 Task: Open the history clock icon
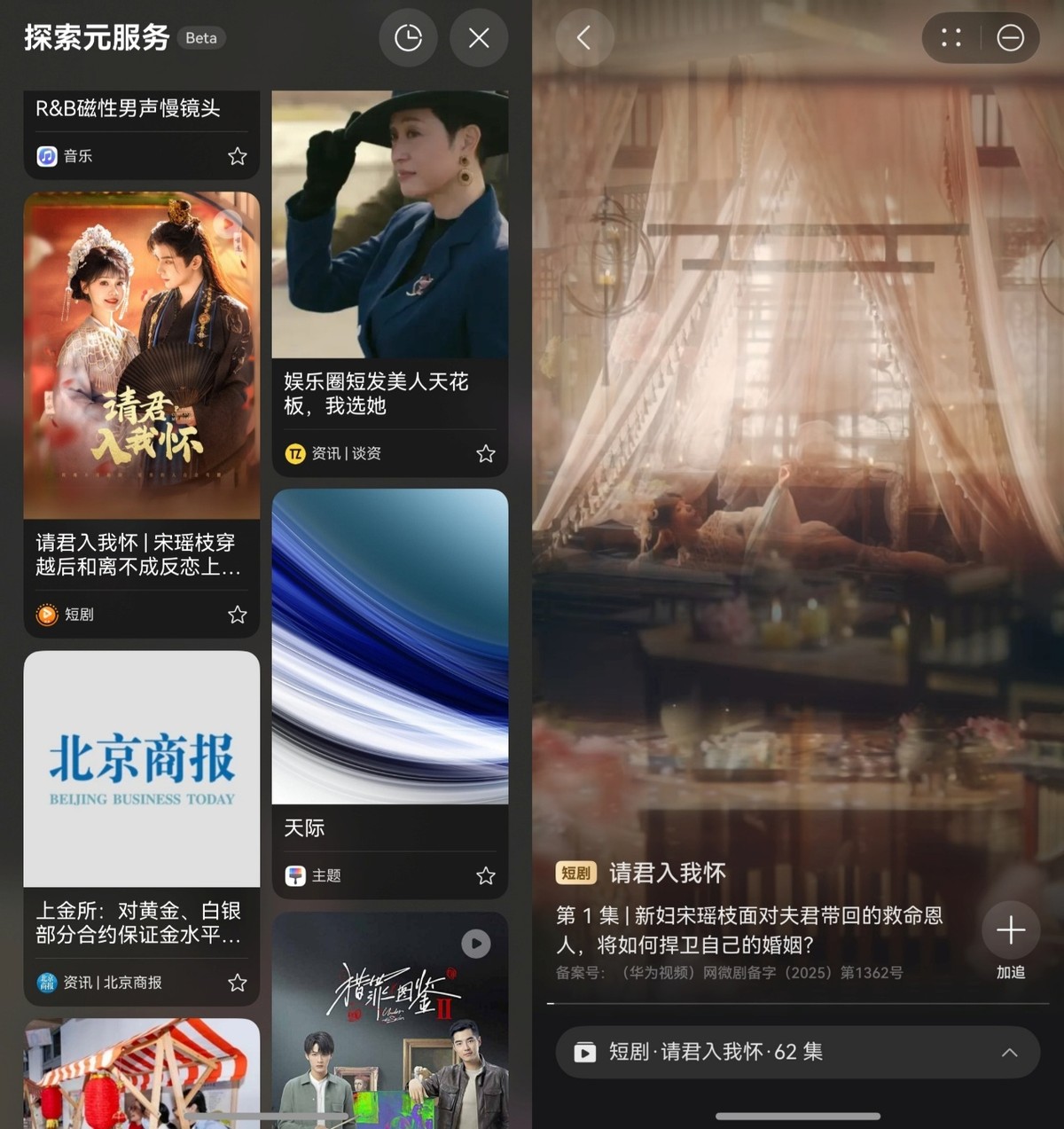[x=408, y=38]
